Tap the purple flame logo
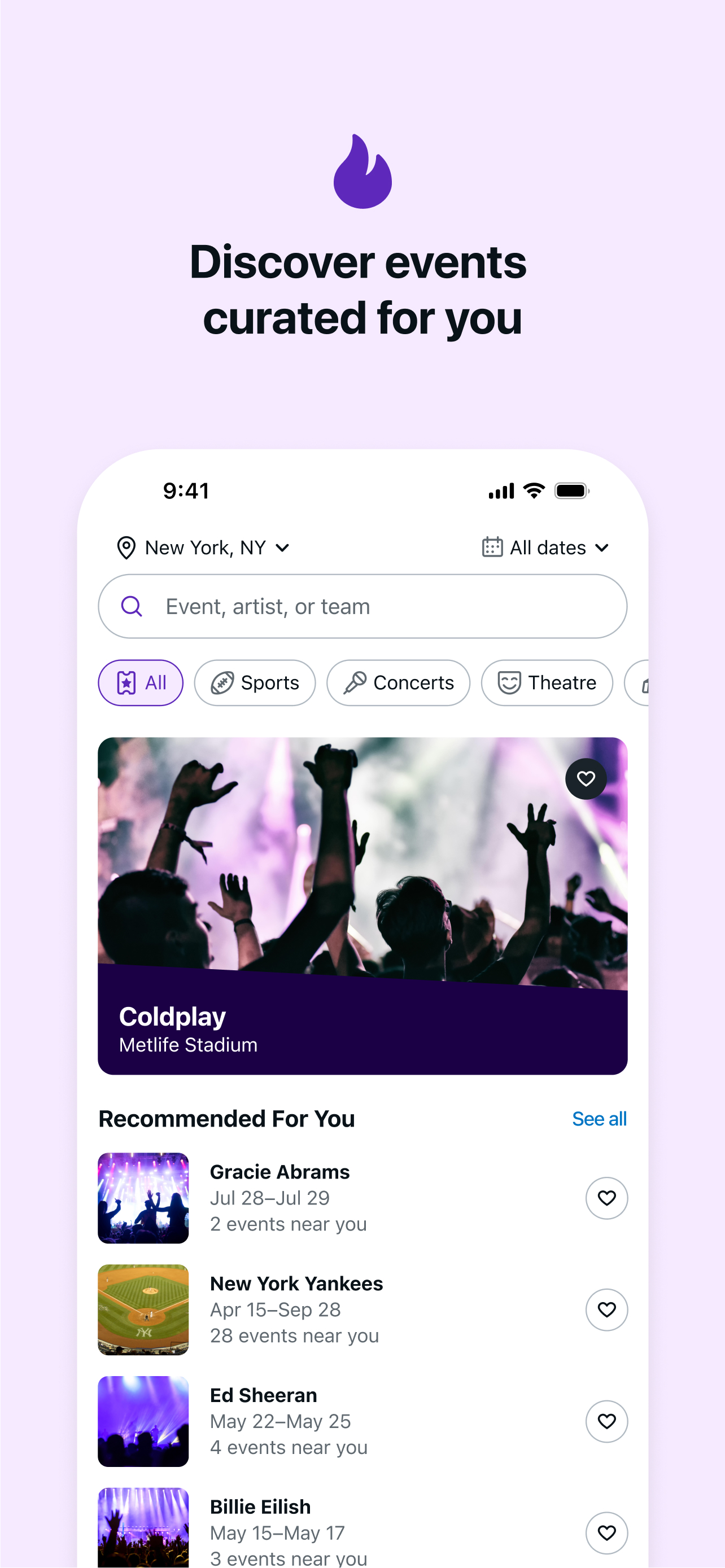 pyautogui.click(x=362, y=172)
